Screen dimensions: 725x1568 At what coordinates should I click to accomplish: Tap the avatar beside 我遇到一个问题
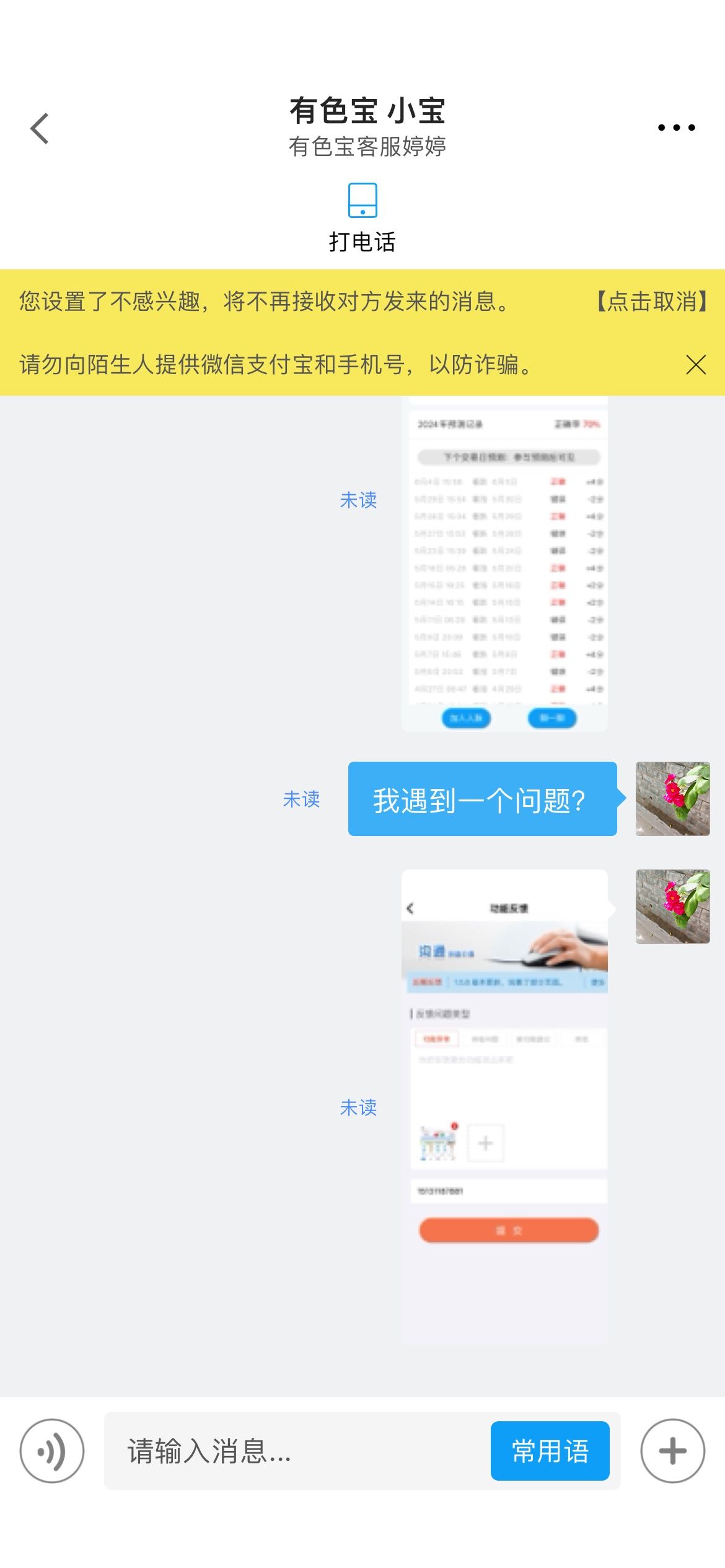(672, 799)
